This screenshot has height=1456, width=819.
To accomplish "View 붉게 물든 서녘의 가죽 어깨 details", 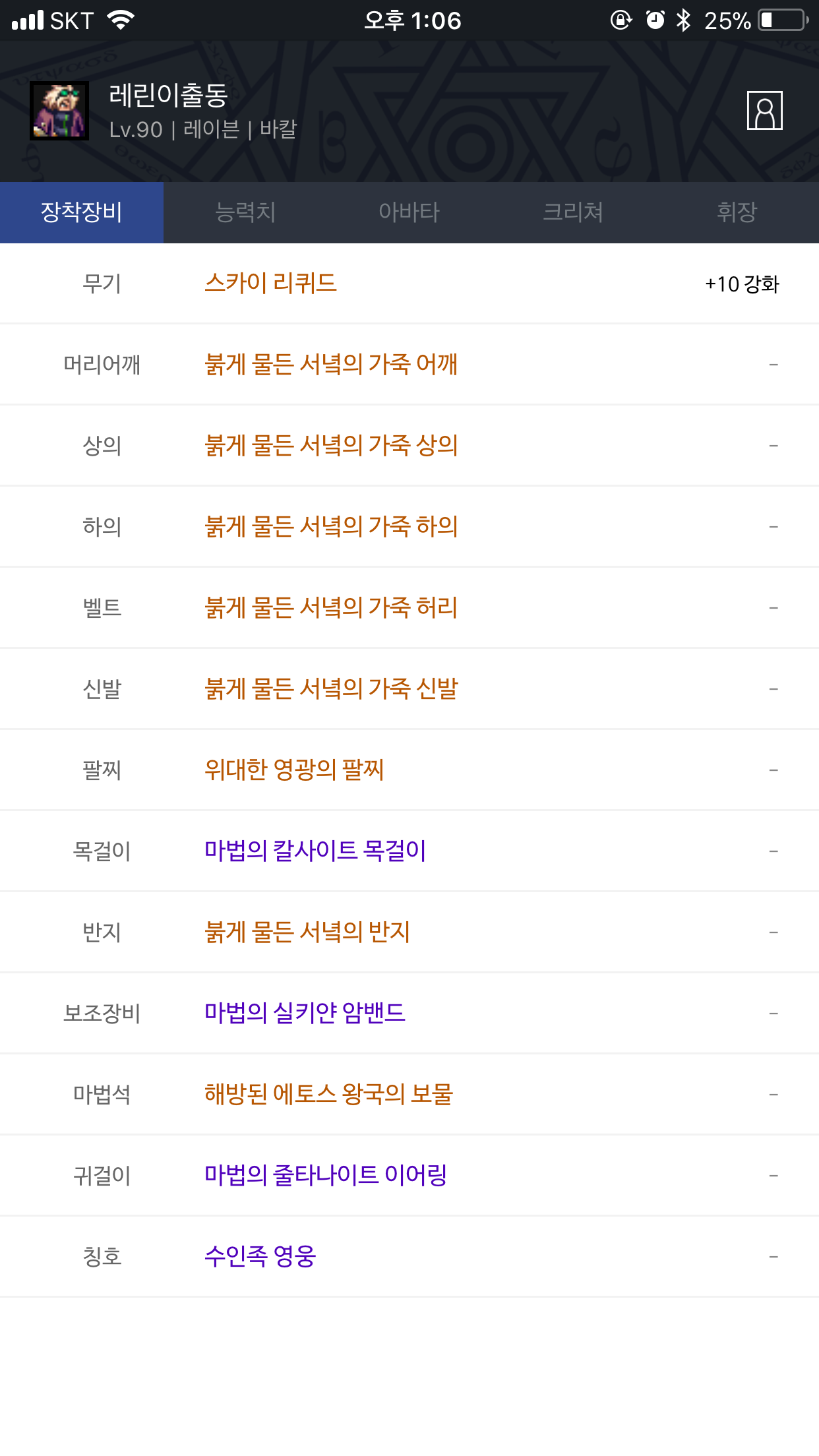I will click(330, 364).
